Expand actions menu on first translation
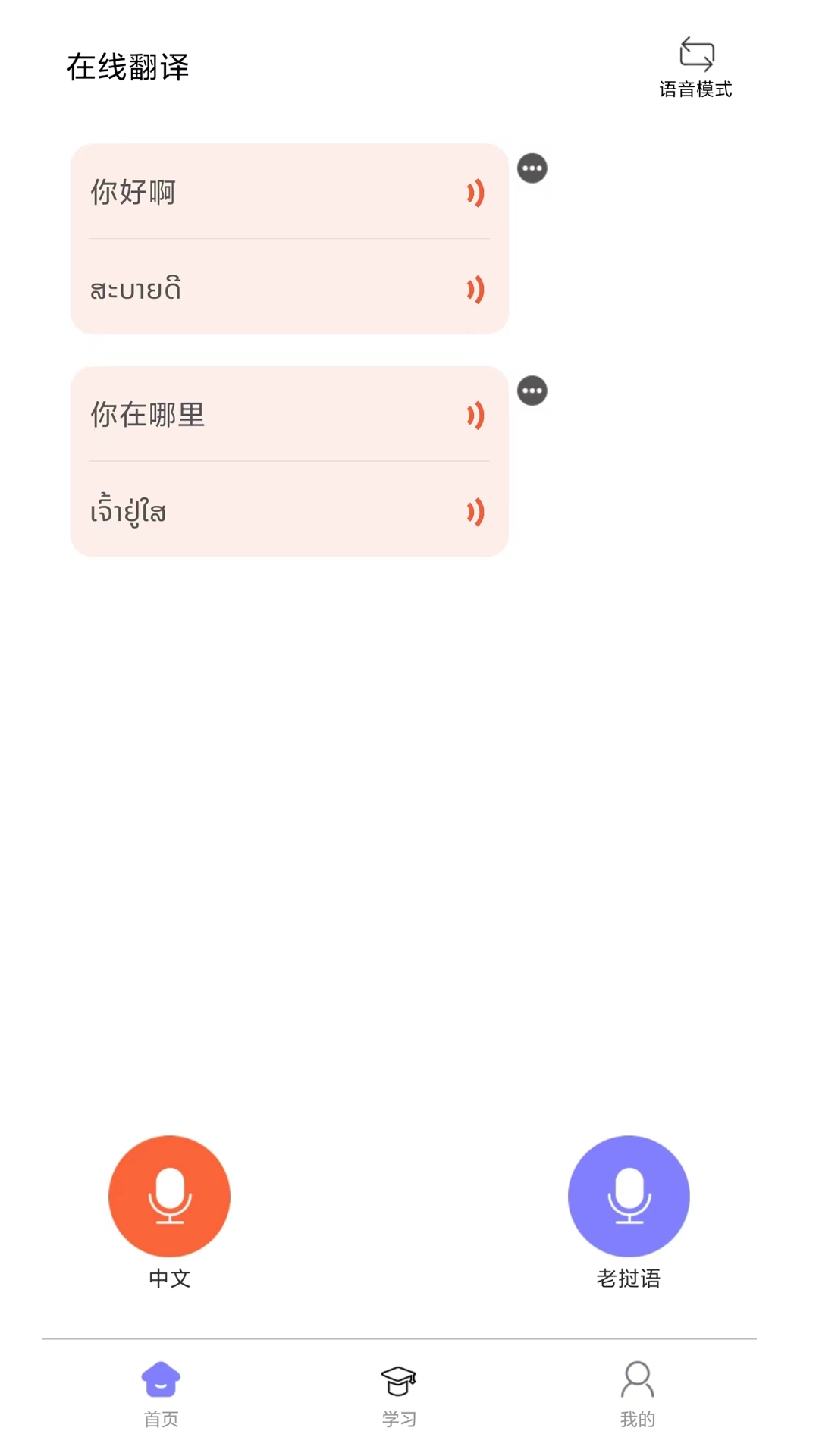The height and width of the screenshot is (1456, 819). coord(532,168)
